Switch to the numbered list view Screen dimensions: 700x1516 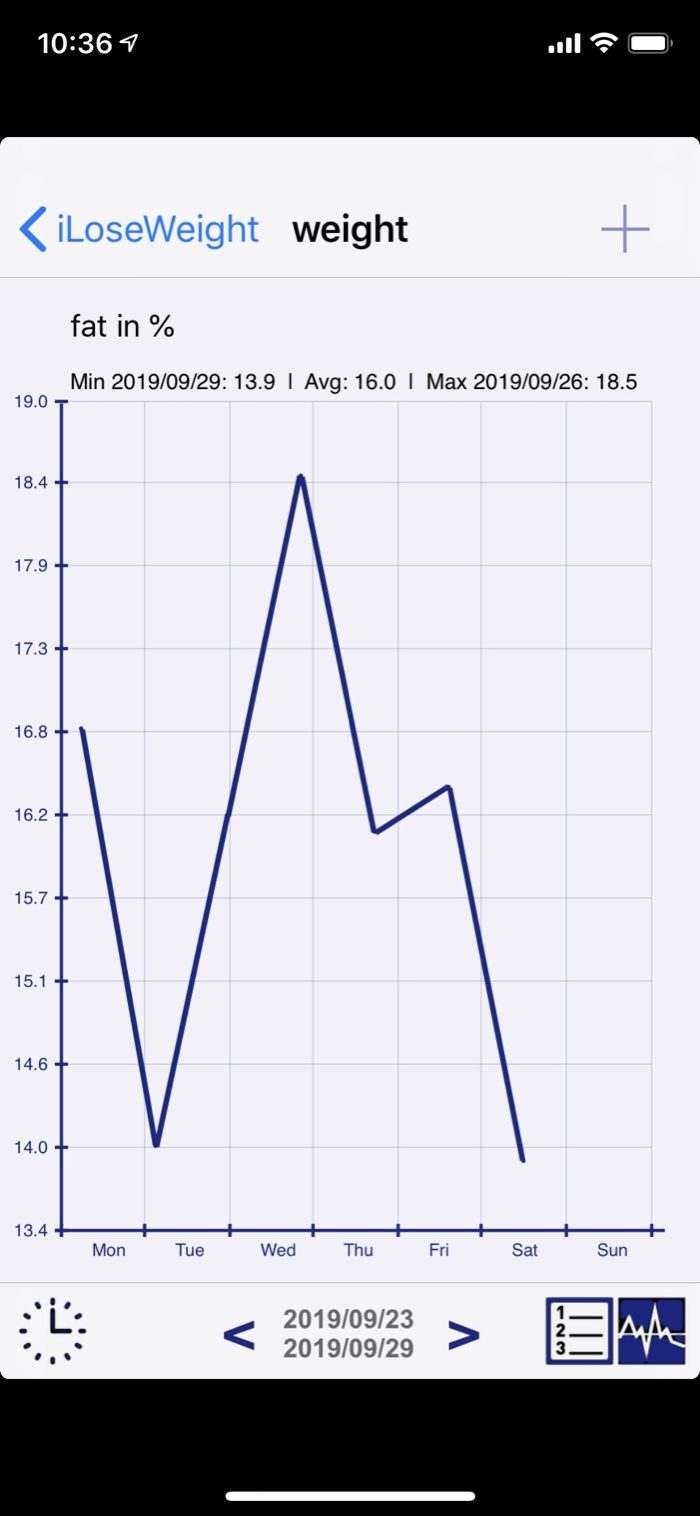(x=579, y=1331)
